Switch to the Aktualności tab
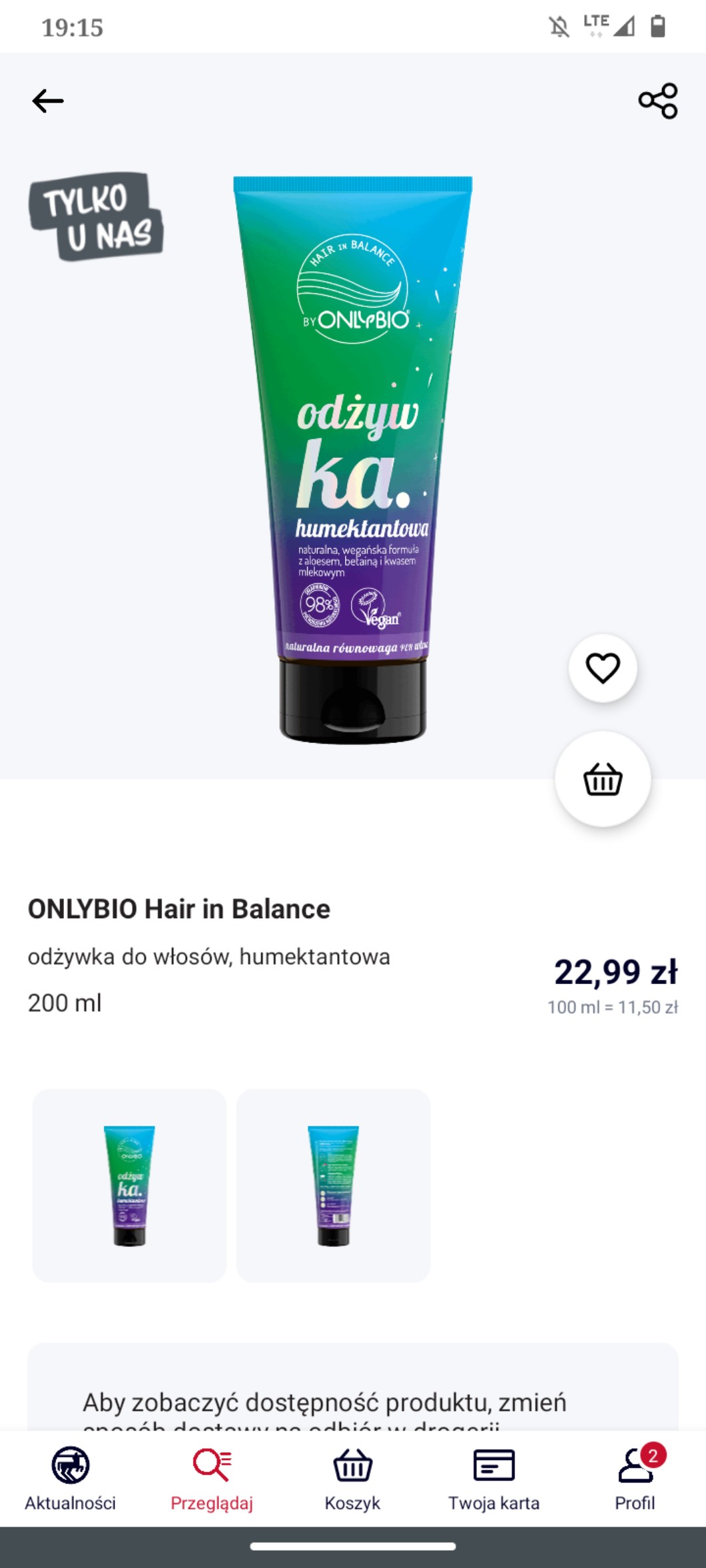This screenshot has width=706, height=1568. pyautogui.click(x=71, y=1478)
